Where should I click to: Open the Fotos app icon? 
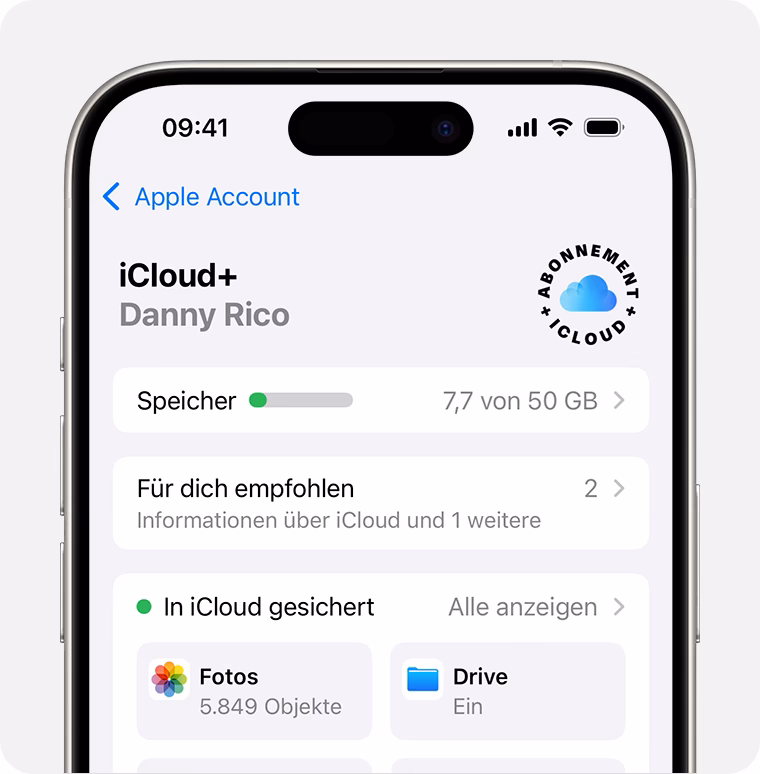168,677
